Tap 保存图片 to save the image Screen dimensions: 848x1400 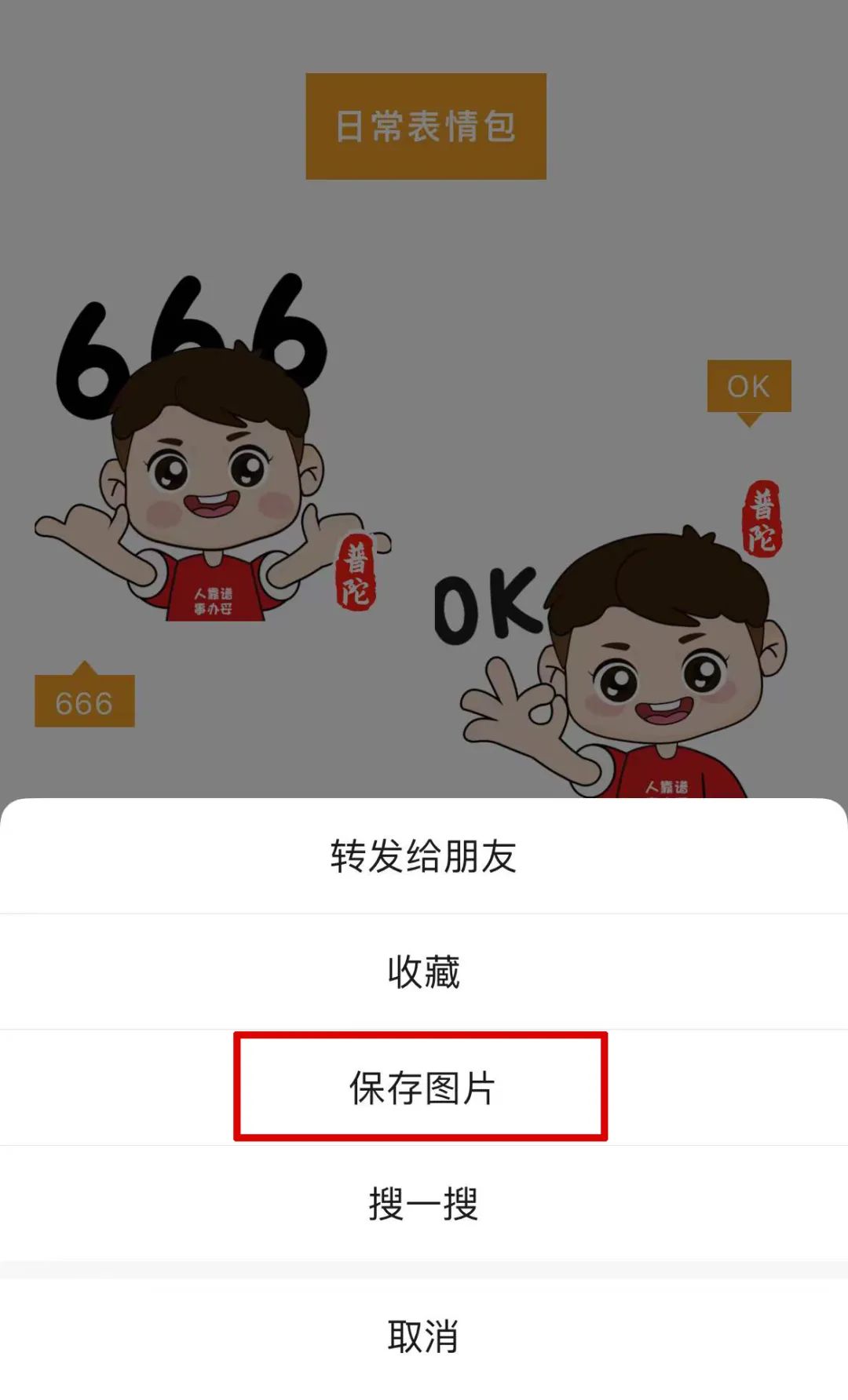point(422,1088)
